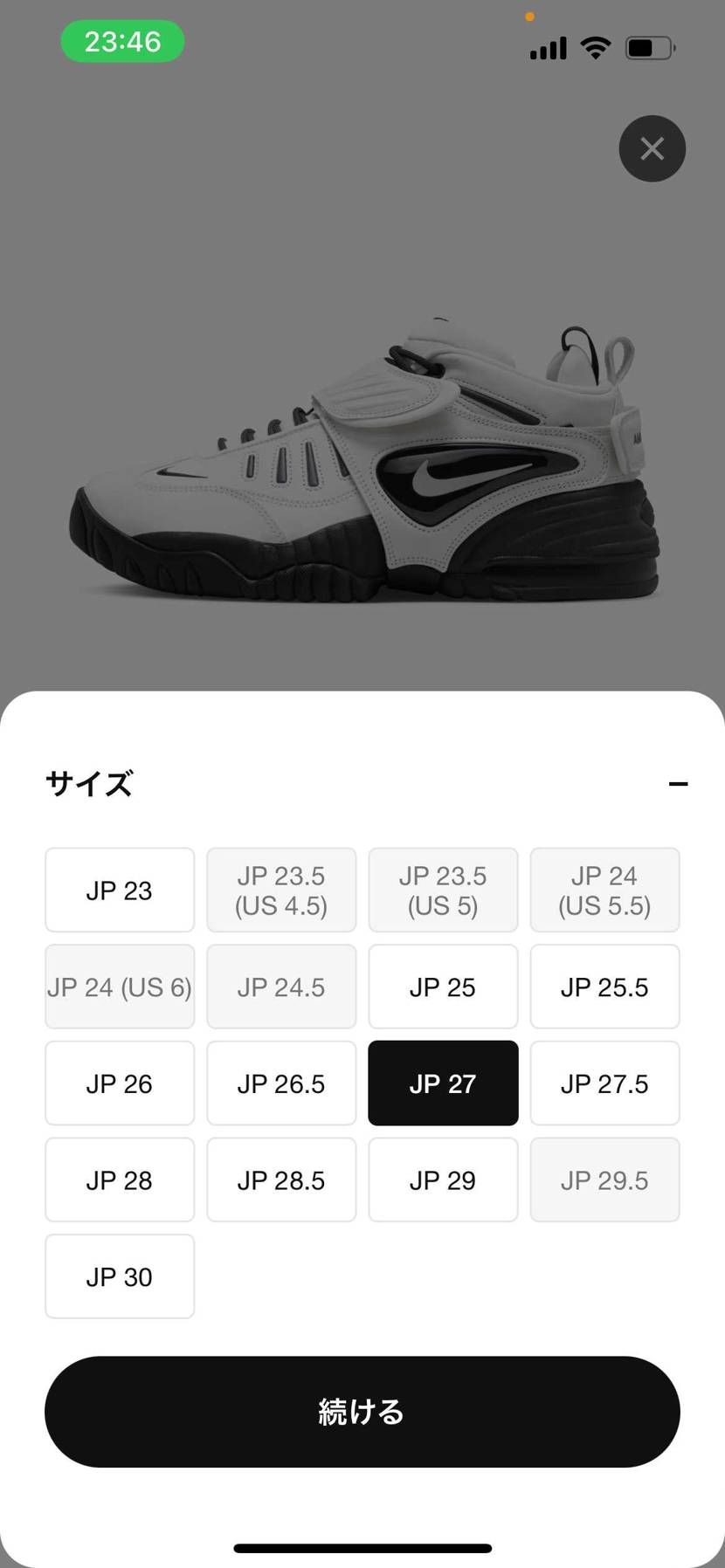725x1568 pixels.
Task: Select size JP 25
Action: (443, 987)
